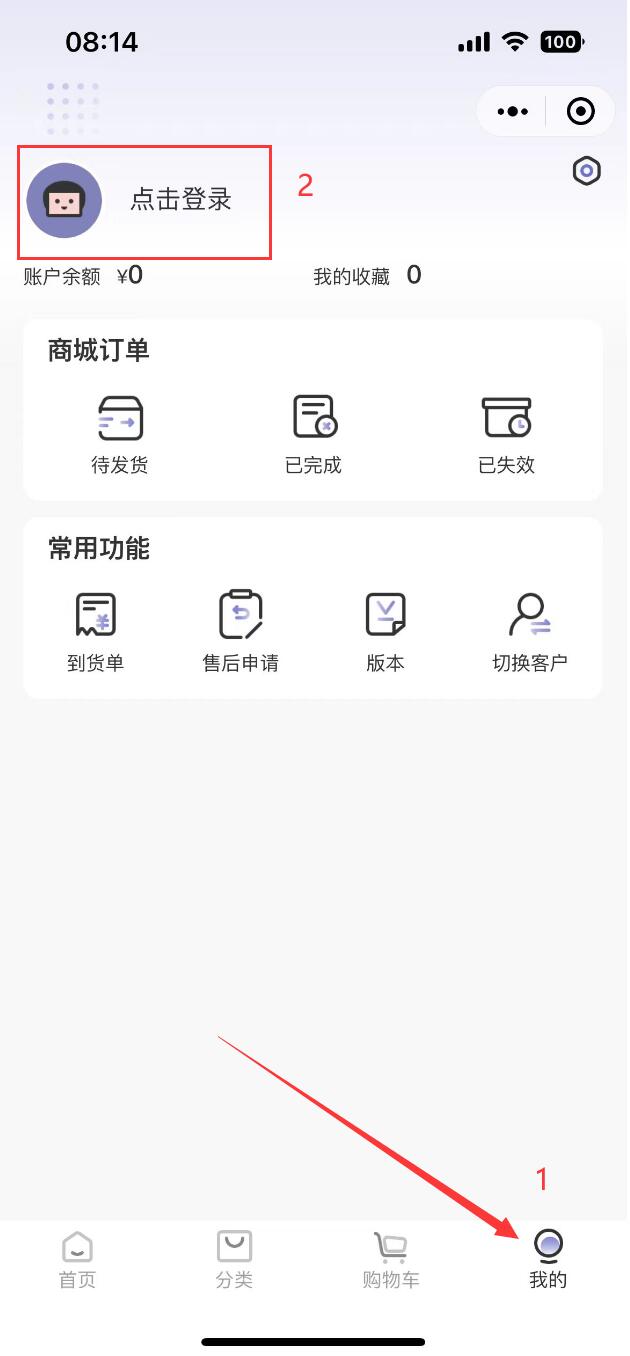Viewport: 630px width, 1356px height.
Task: Check 版本 info
Action: (x=385, y=632)
